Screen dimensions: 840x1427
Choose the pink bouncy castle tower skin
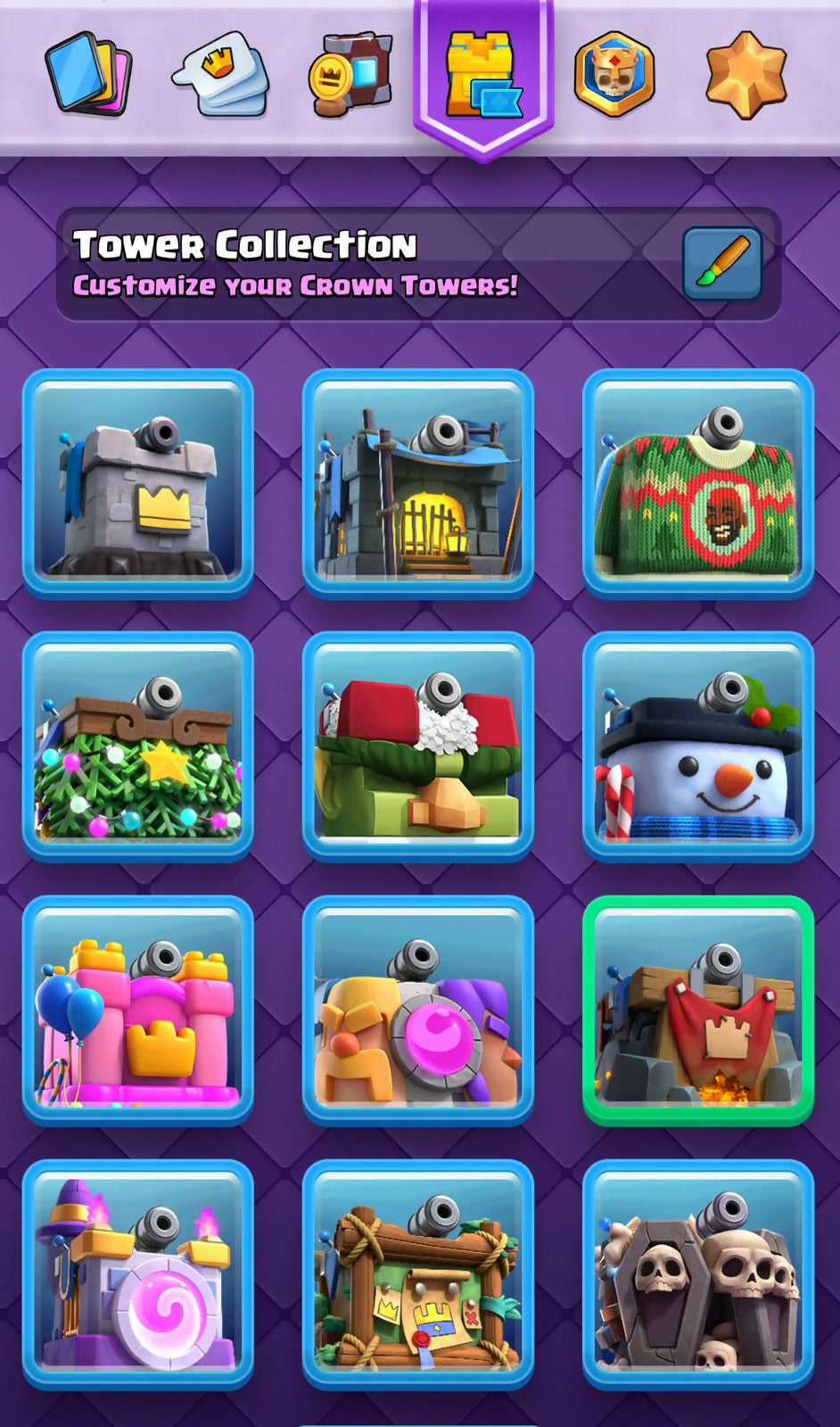[x=138, y=1010]
